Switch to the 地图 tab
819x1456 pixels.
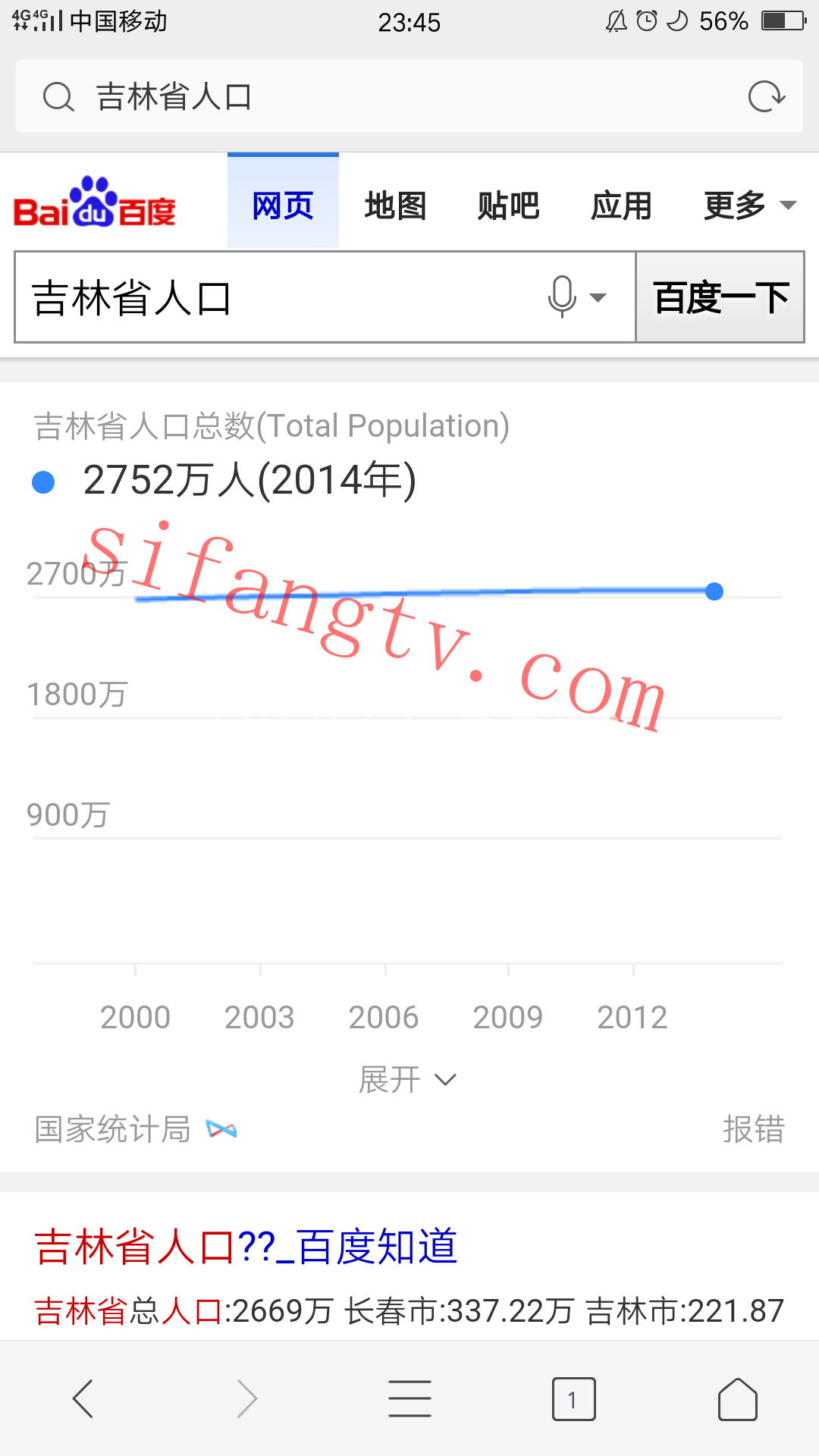(x=395, y=206)
